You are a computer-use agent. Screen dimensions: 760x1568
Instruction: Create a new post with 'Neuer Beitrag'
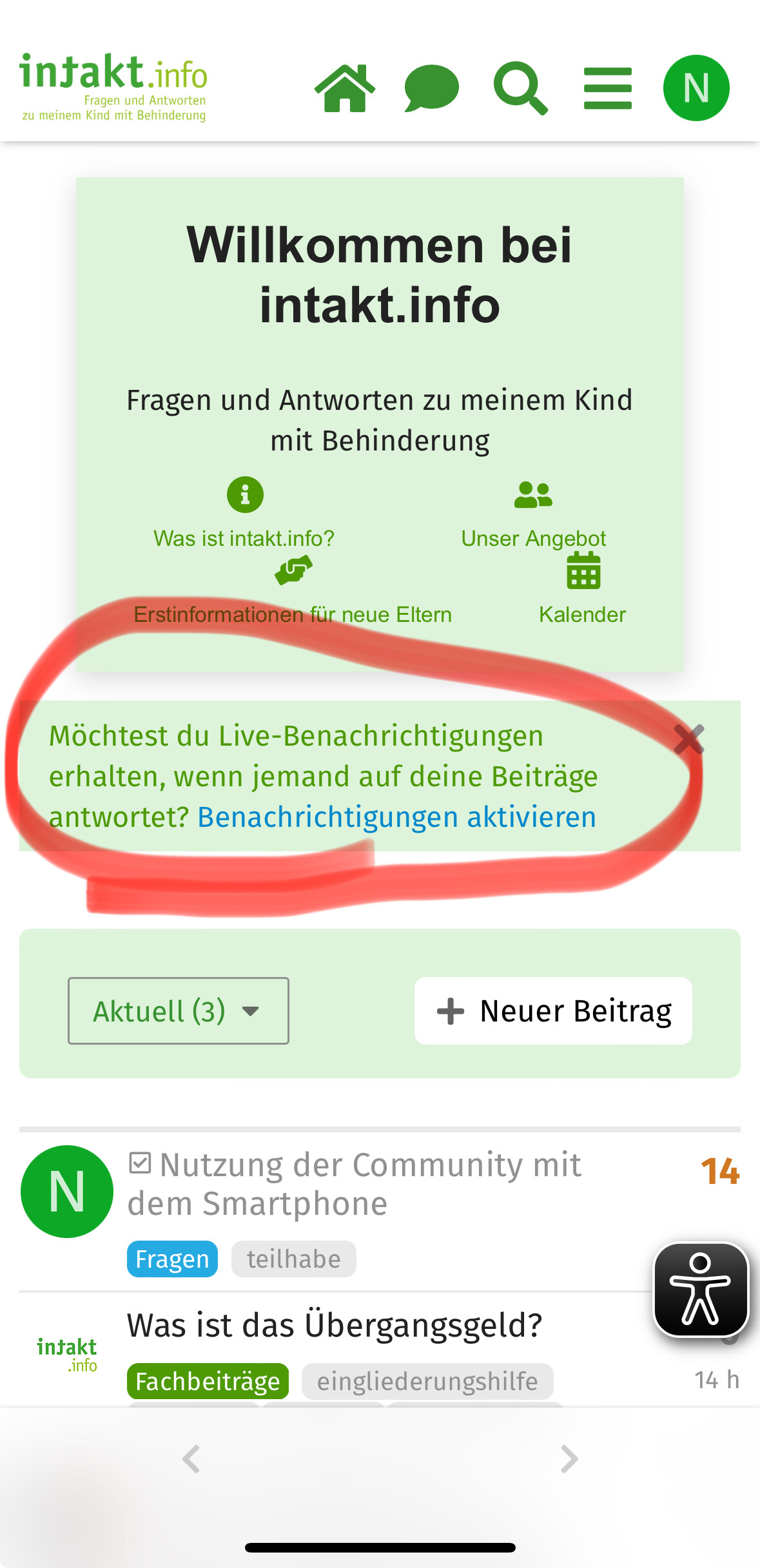tap(553, 1011)
